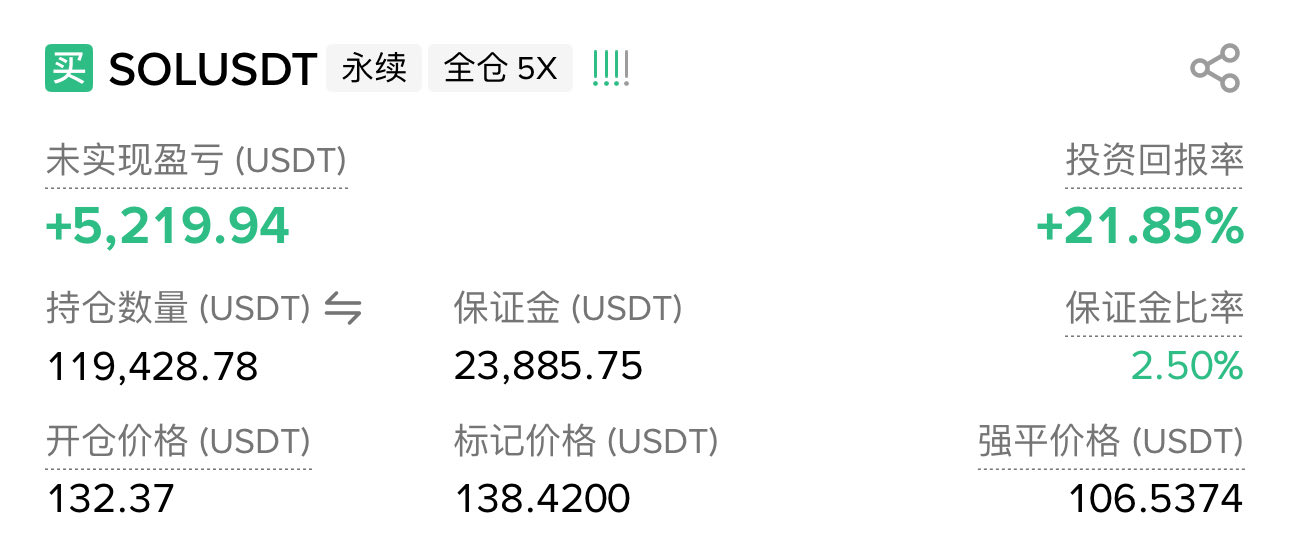Switch the 持仓数量 unit with the swap icon
The image size is (1290, 550).
(343, 311)
